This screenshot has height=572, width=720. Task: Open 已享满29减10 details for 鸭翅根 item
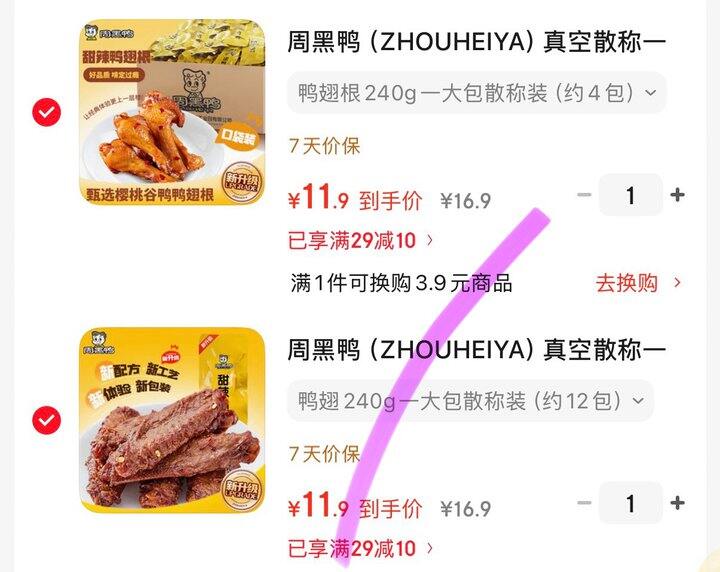coord(360,240)
